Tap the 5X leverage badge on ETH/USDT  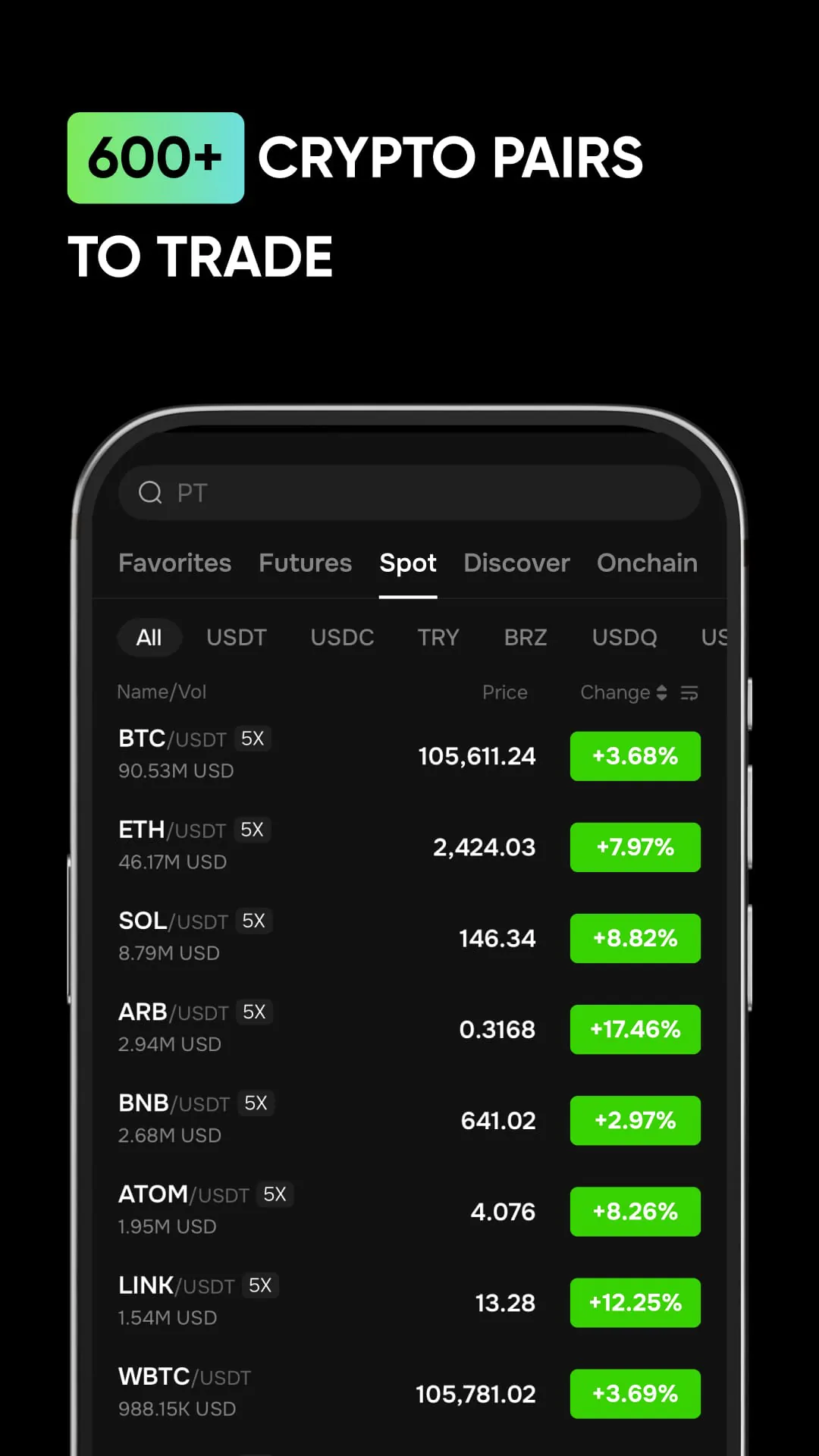click(253, 829)
